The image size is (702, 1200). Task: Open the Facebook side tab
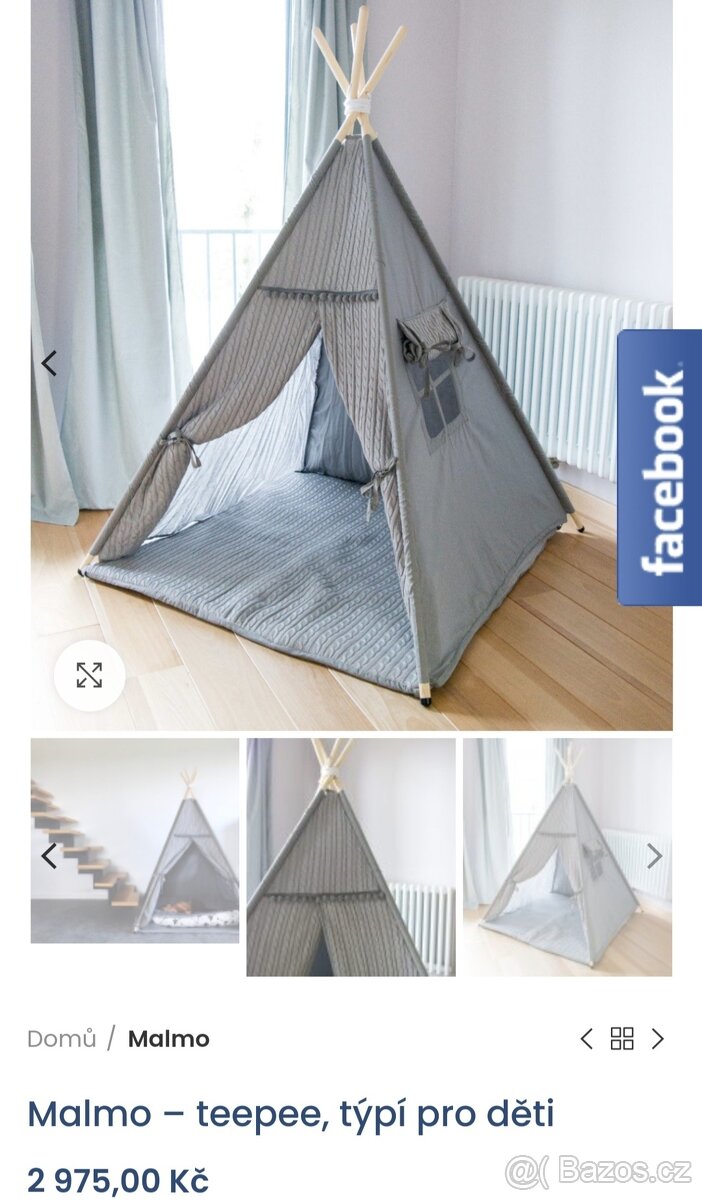660,468
